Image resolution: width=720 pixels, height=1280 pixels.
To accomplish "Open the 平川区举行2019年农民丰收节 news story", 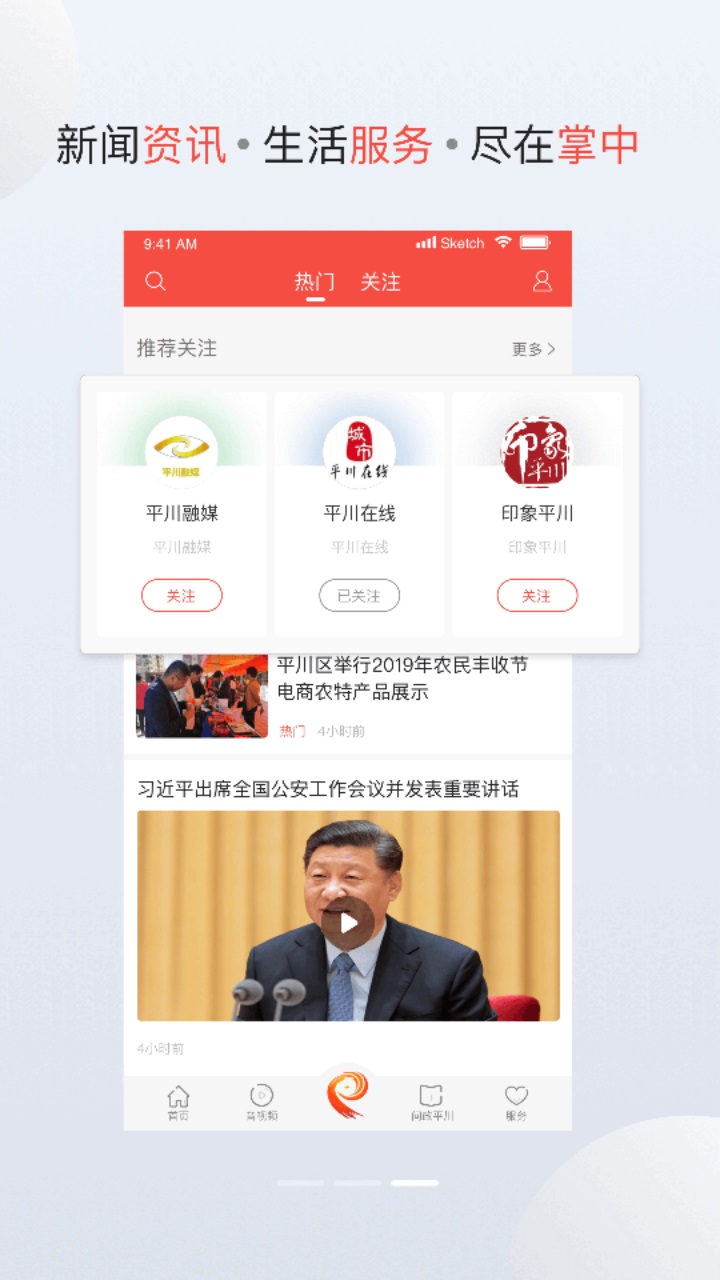I will pyautogui.click(x=404, y=678).
